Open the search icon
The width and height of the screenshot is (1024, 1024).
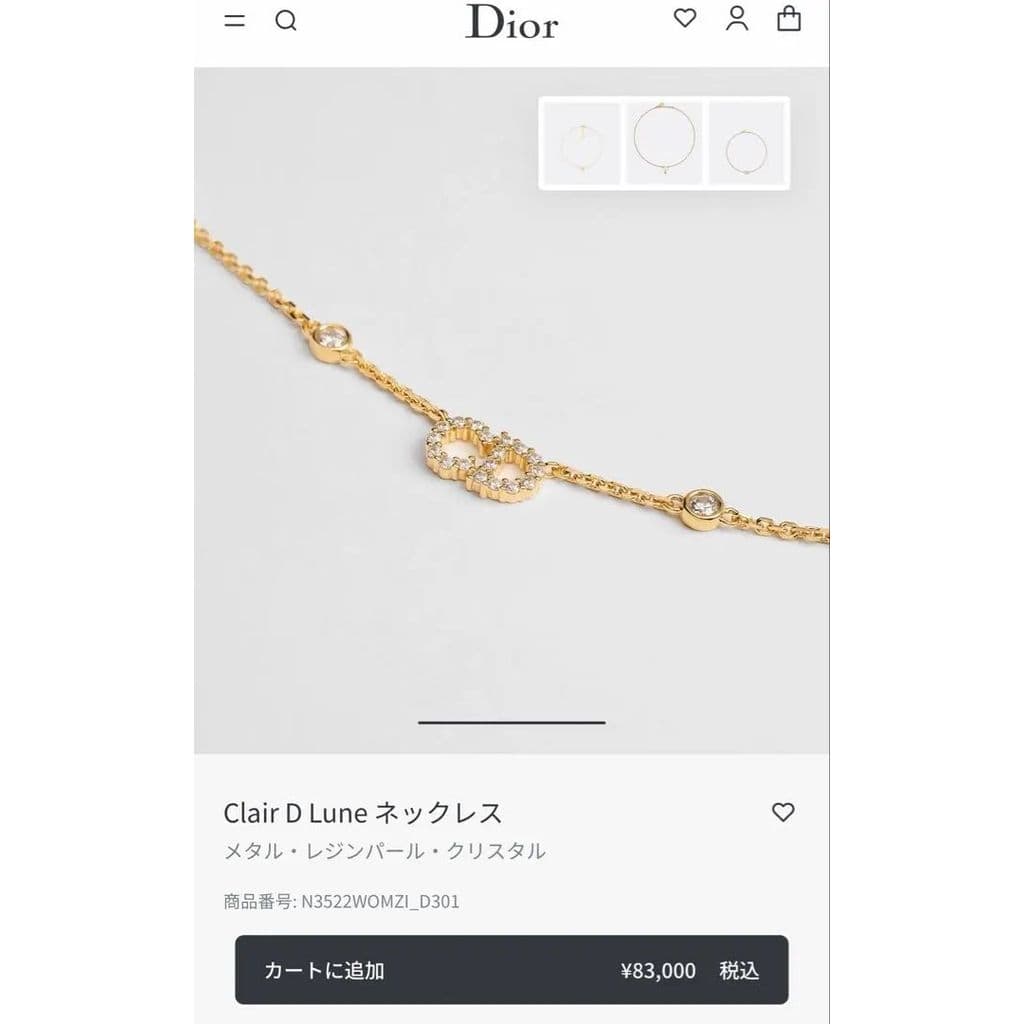(286, 20)
